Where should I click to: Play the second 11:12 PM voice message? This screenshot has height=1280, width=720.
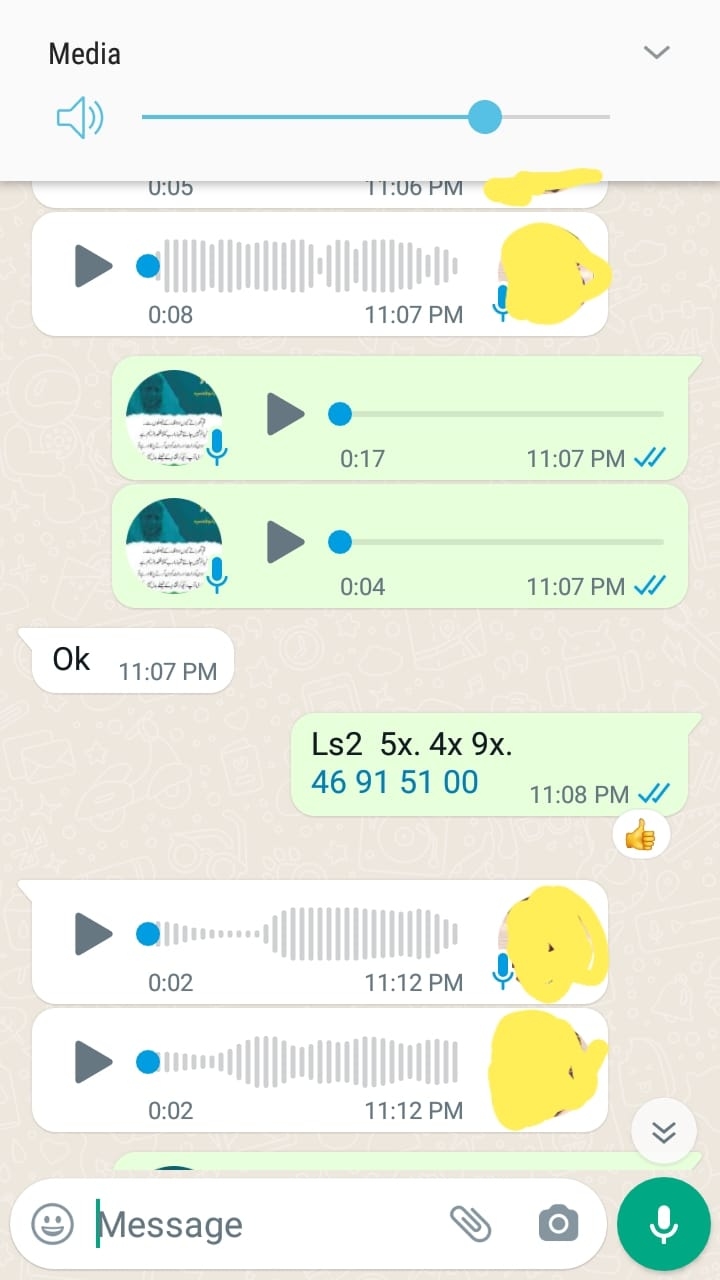[x=94, y=1062]
